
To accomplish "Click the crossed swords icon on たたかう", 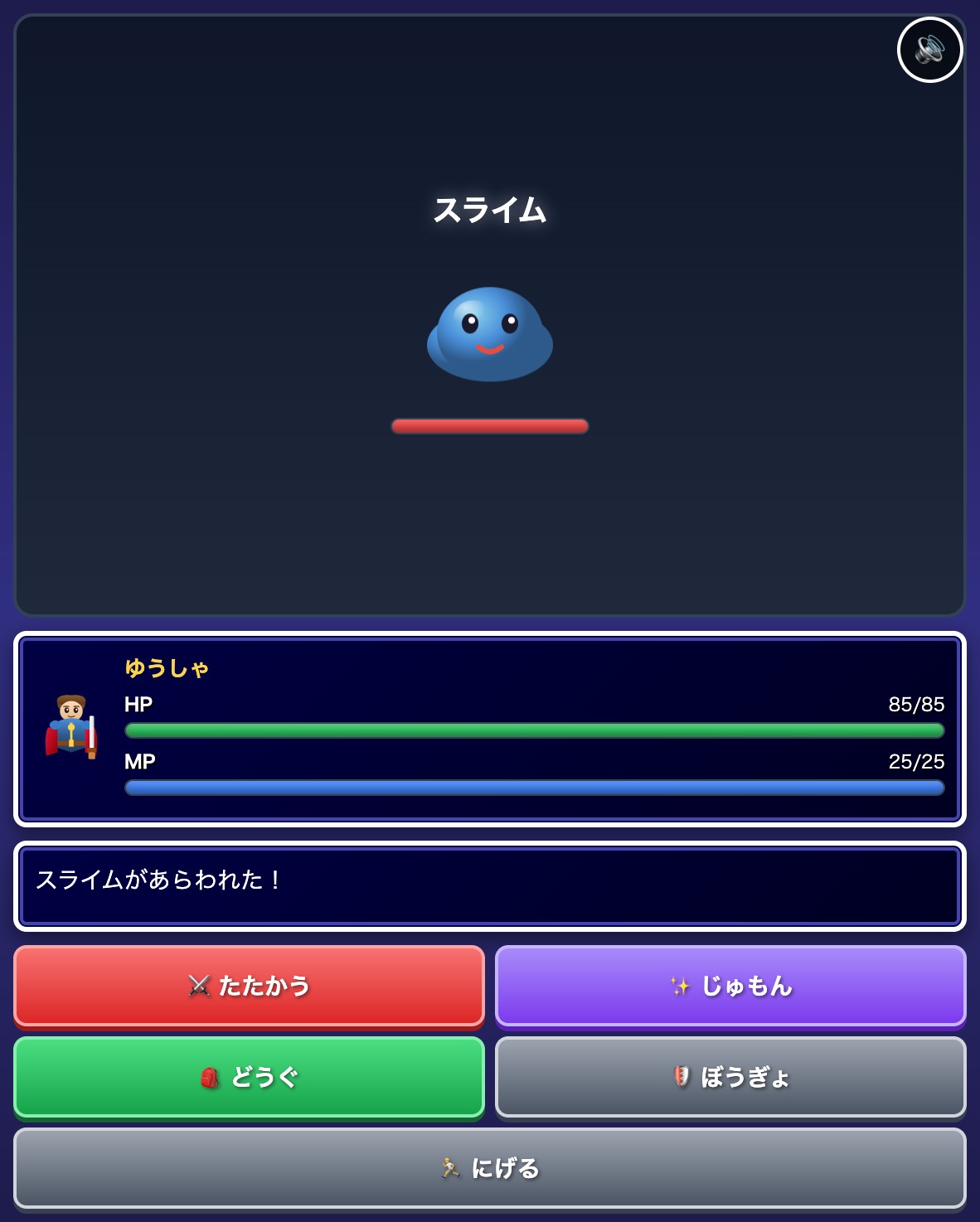I will coord(199,987).
